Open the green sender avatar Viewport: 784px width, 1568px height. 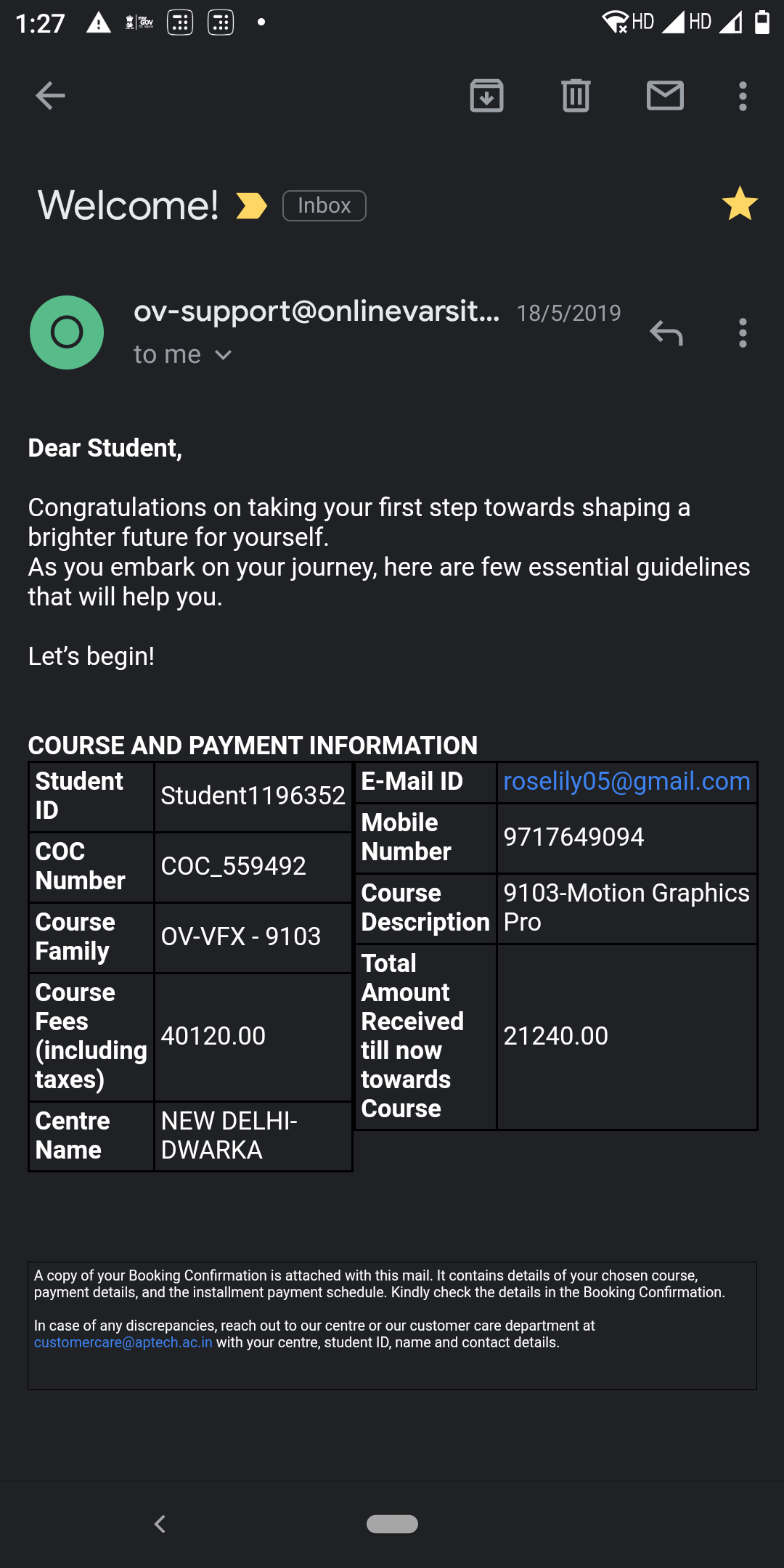pyautogui.click(x=67, y=332)
